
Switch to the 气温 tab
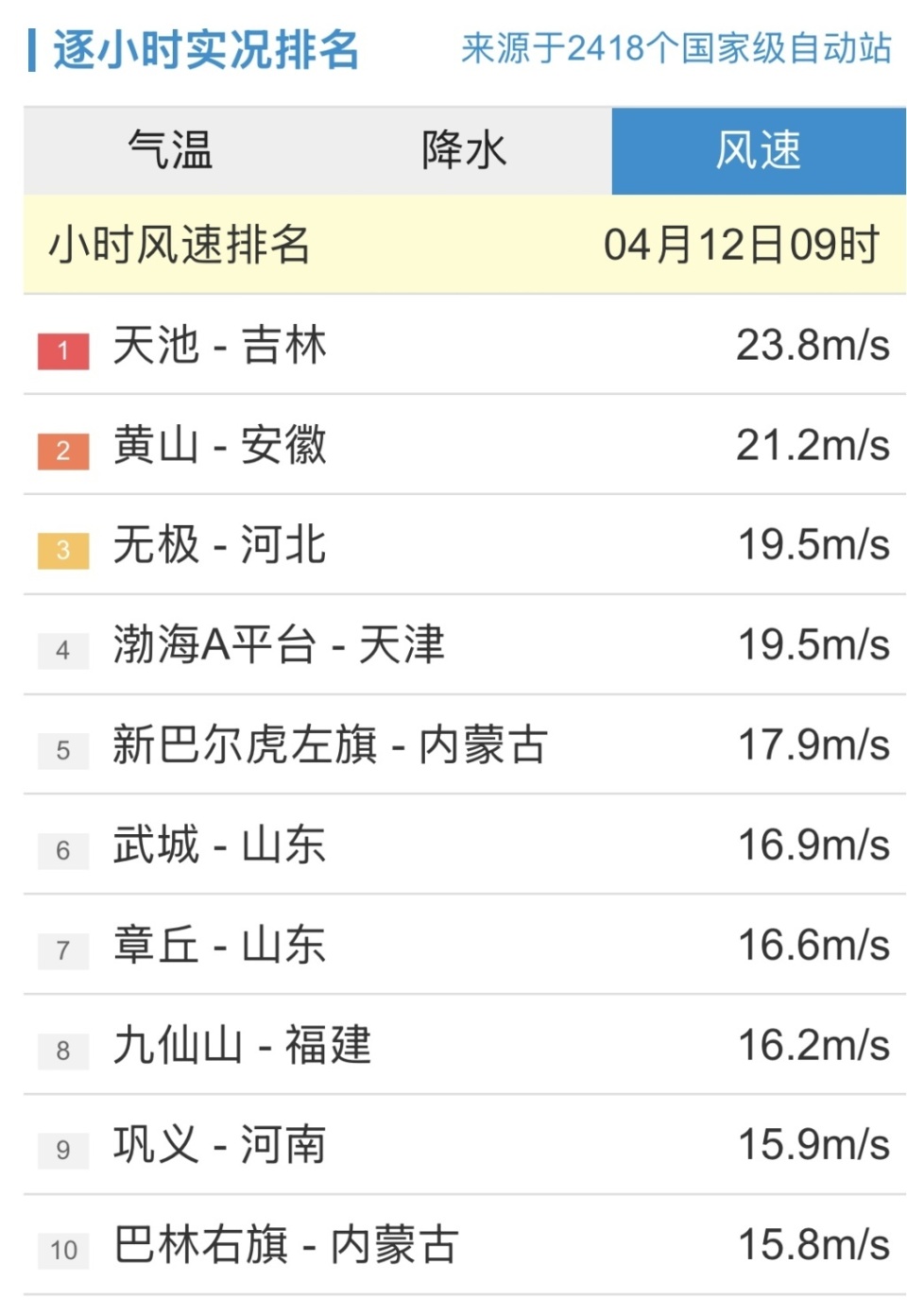(168, 151)
